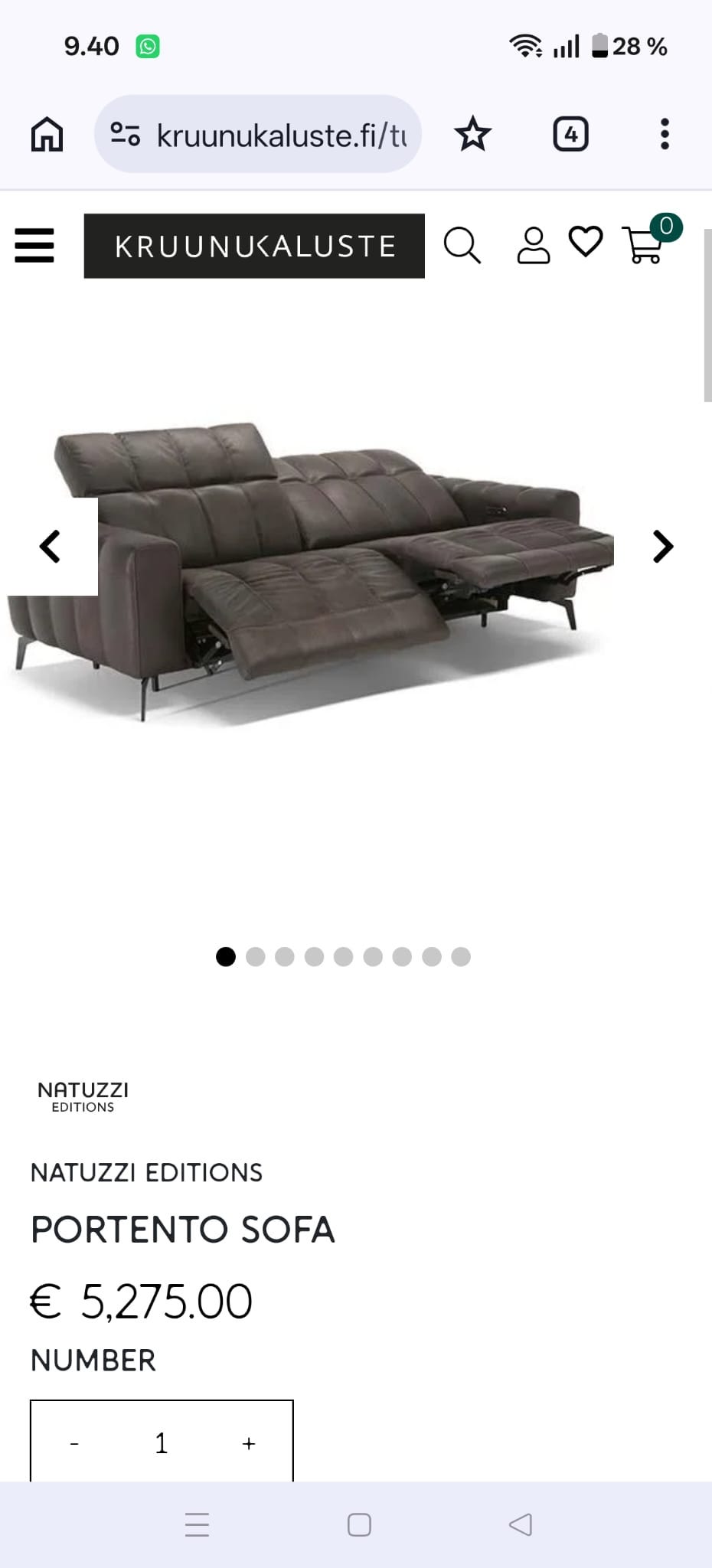Open the hamburger menu
Image resolution: width=712 pixels, height=1568 pixels.
coord(34,246)
